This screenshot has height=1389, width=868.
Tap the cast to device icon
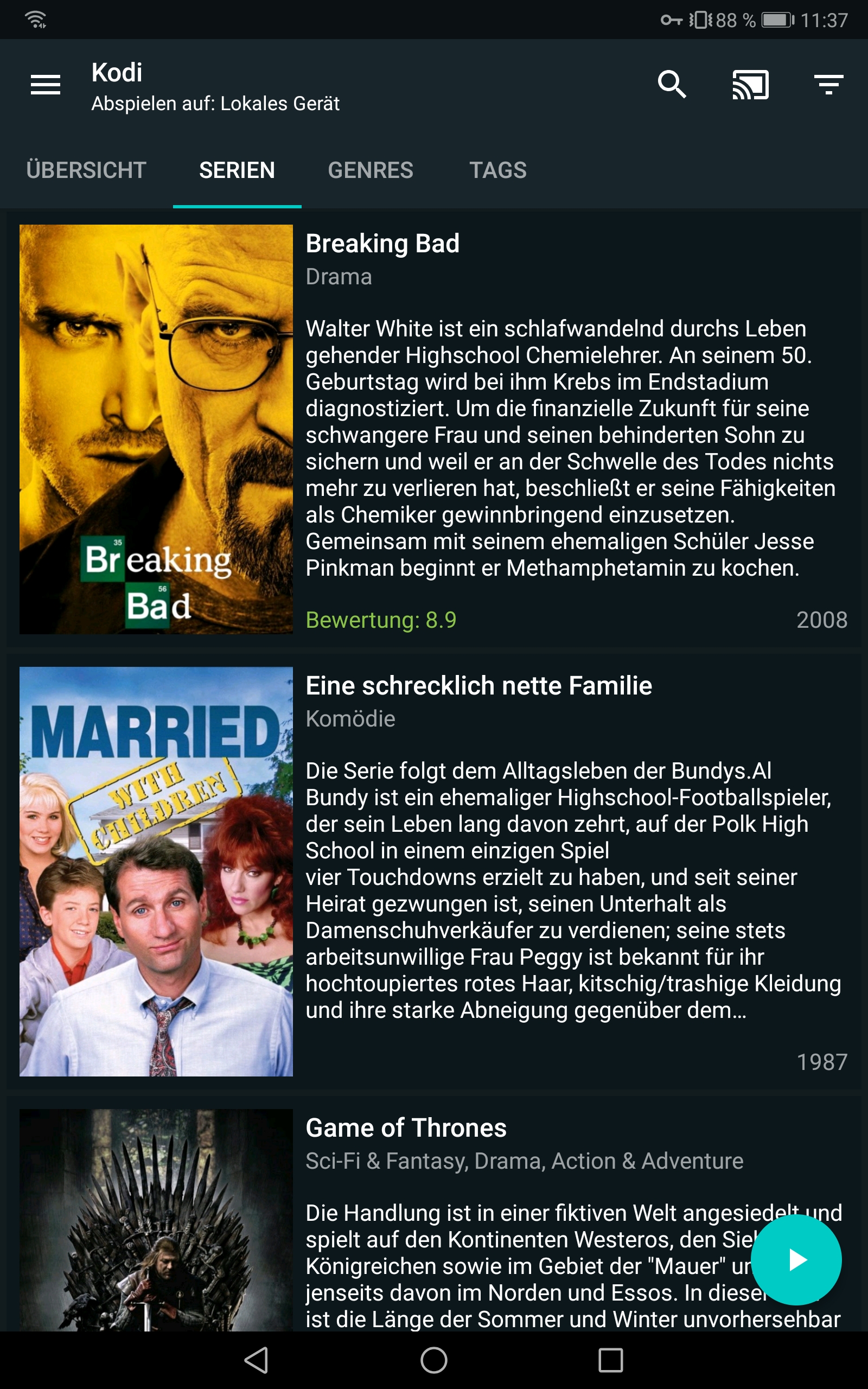750,85
